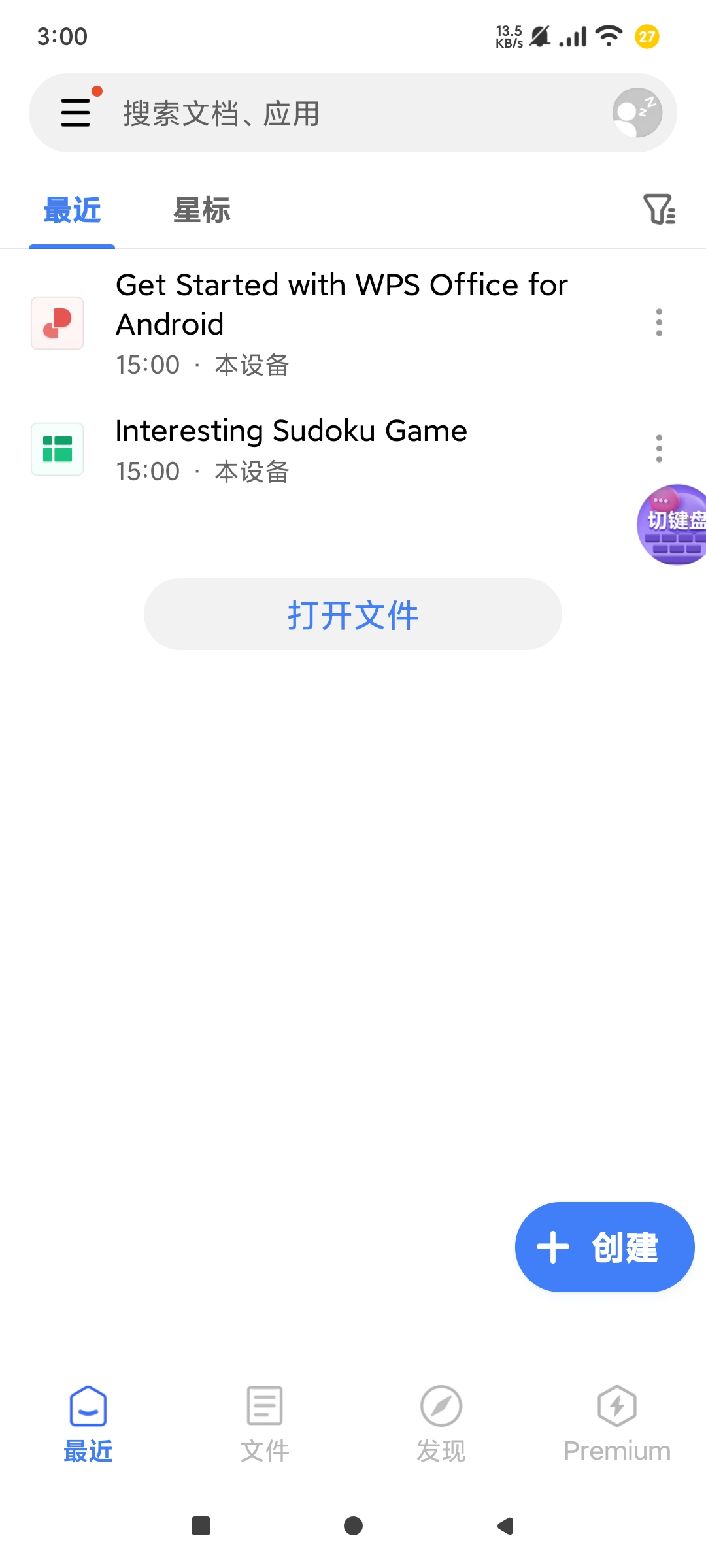Image resolution: width=706 pixels, height=1568 pixels.
Task: Go back with the system back button
Action: click(505, 1526)
